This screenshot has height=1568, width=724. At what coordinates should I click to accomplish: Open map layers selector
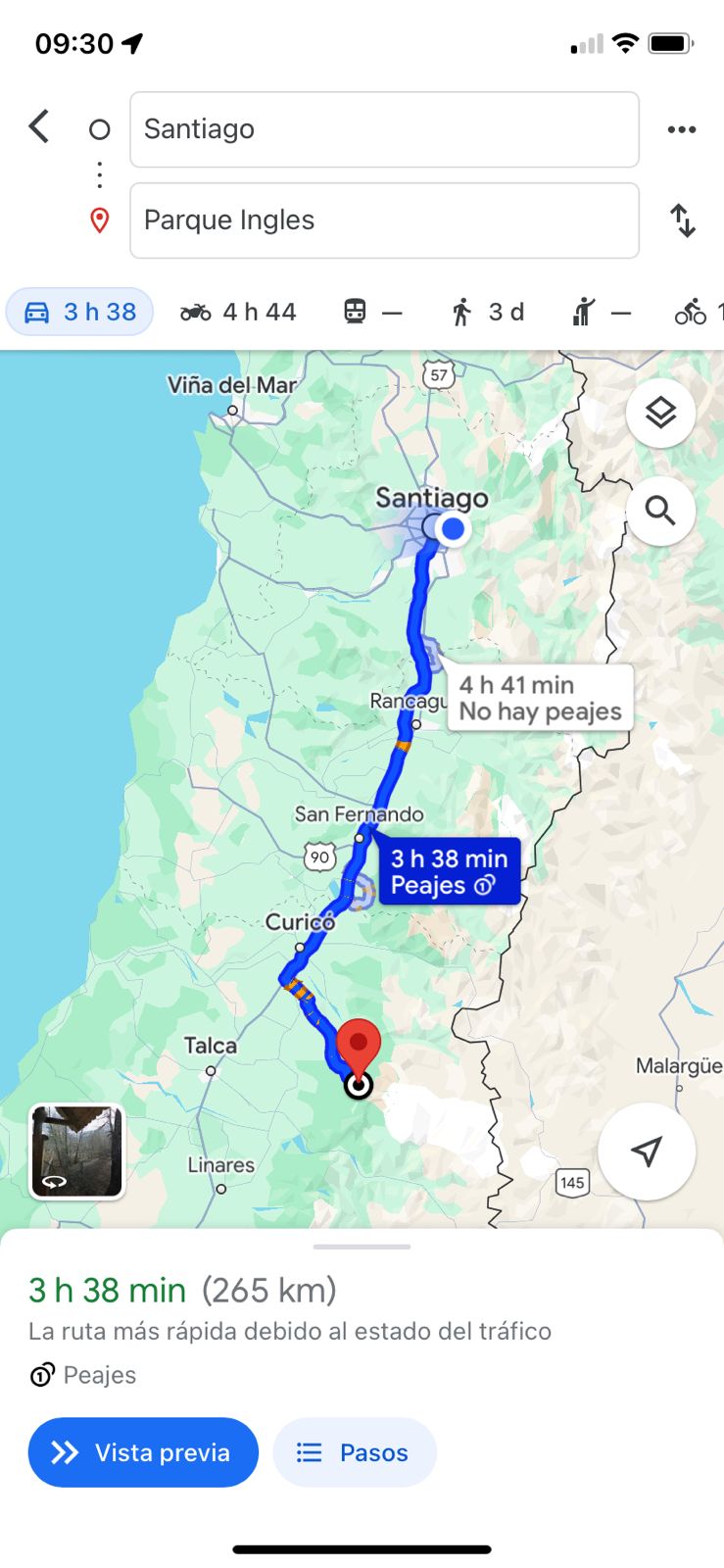[x=660, y=414]
